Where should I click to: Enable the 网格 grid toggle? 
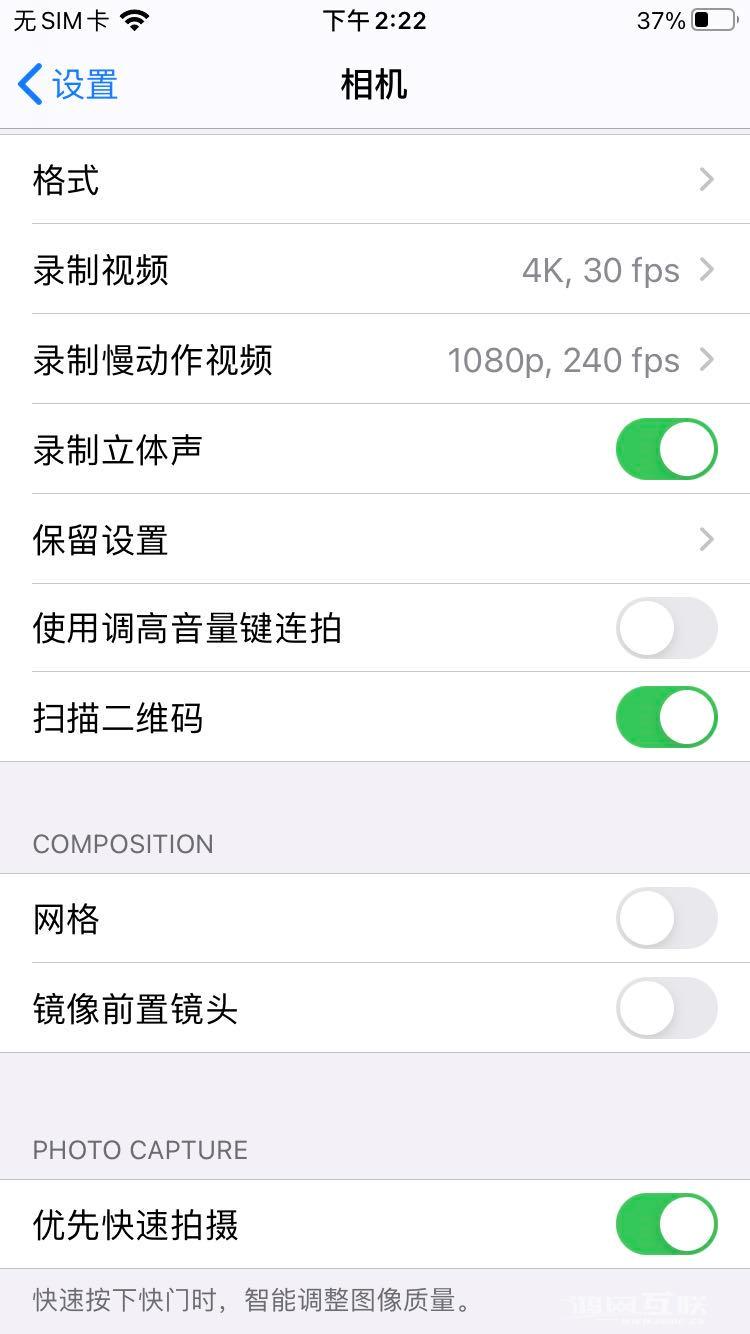pos(666,918)
